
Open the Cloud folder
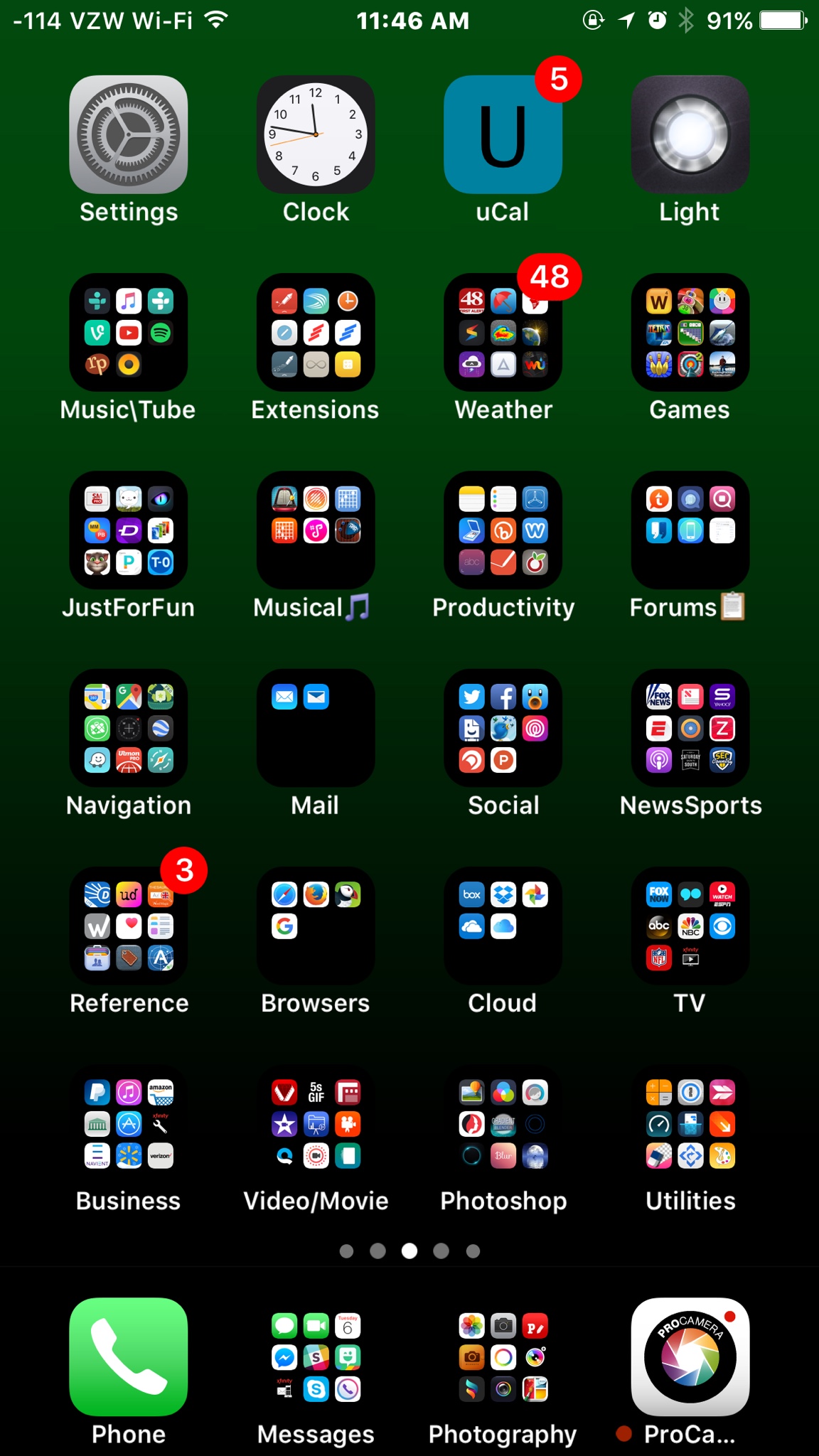click(503, 926)
